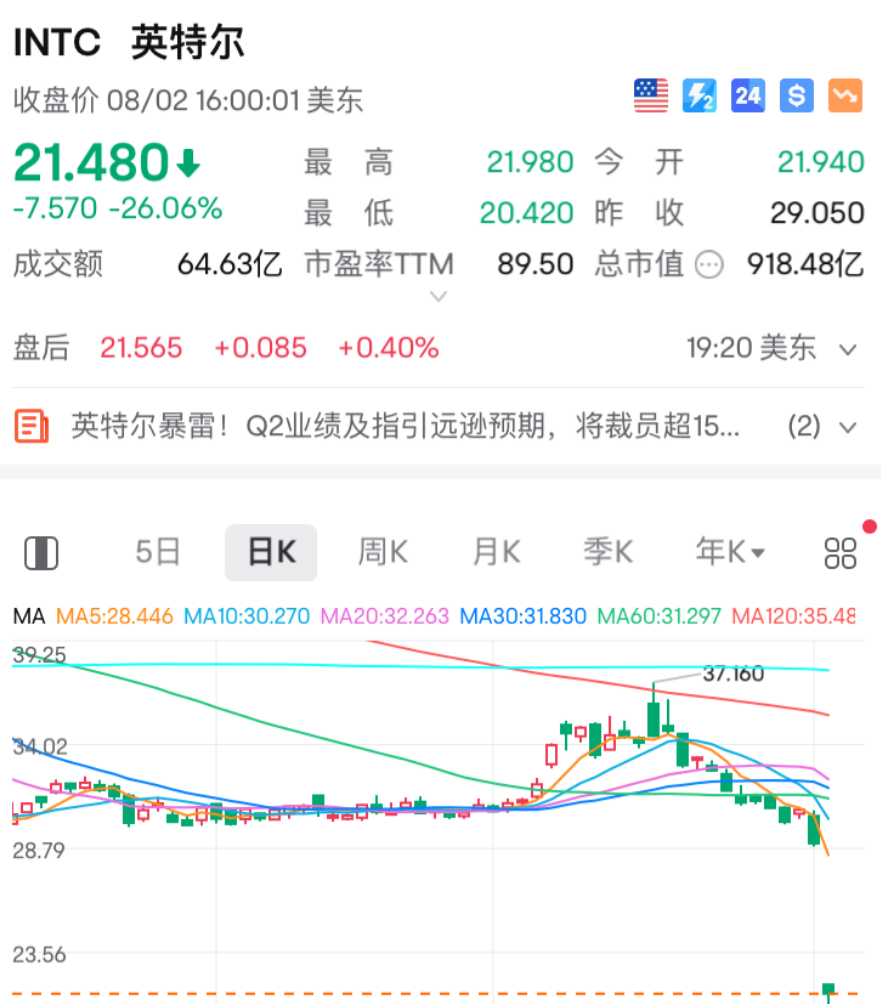The image size is (881, 1004).
Task: Tap the US flag market icon
Action: (x=651, y=96)
